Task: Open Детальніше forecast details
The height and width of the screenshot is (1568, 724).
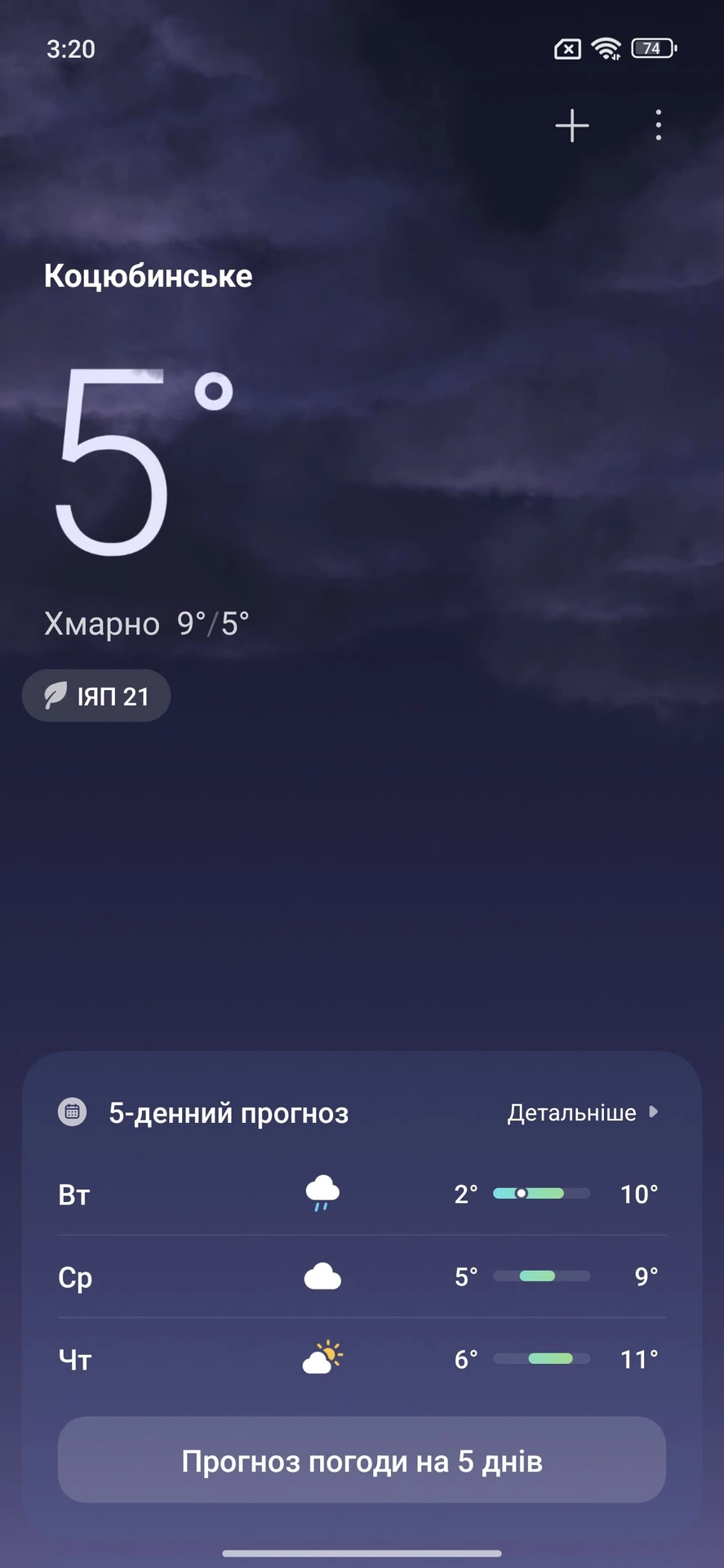Action: [x=581, y=1112]
